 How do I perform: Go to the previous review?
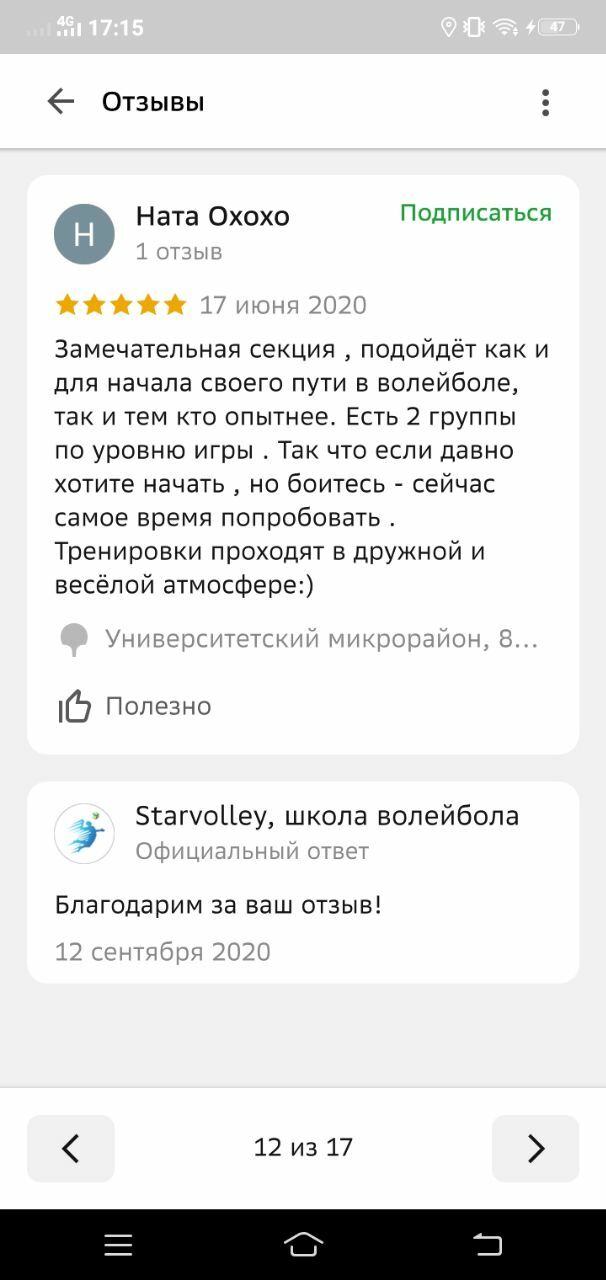pos(71,1148)
